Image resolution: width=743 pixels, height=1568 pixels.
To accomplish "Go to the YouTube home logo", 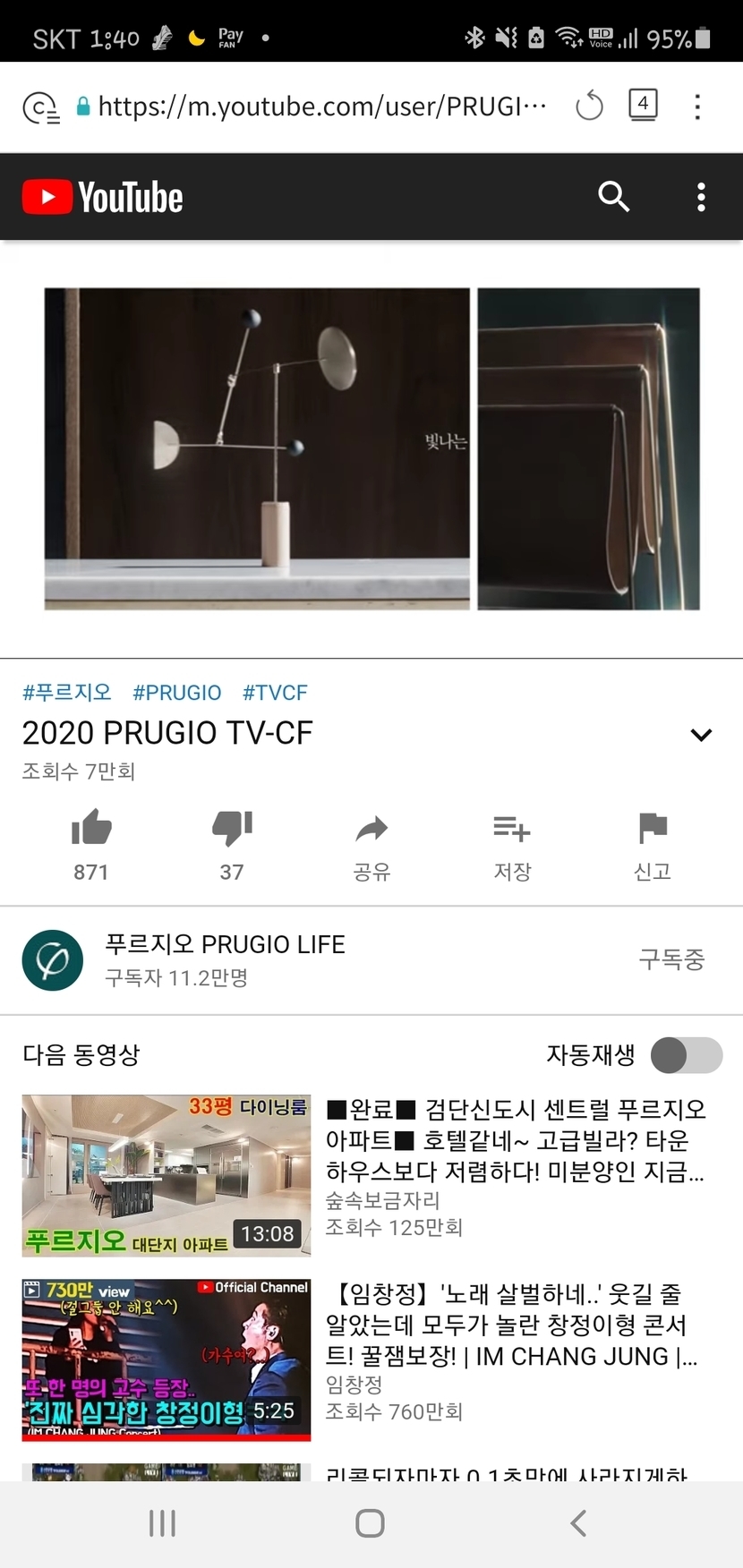I will [103, 197].
